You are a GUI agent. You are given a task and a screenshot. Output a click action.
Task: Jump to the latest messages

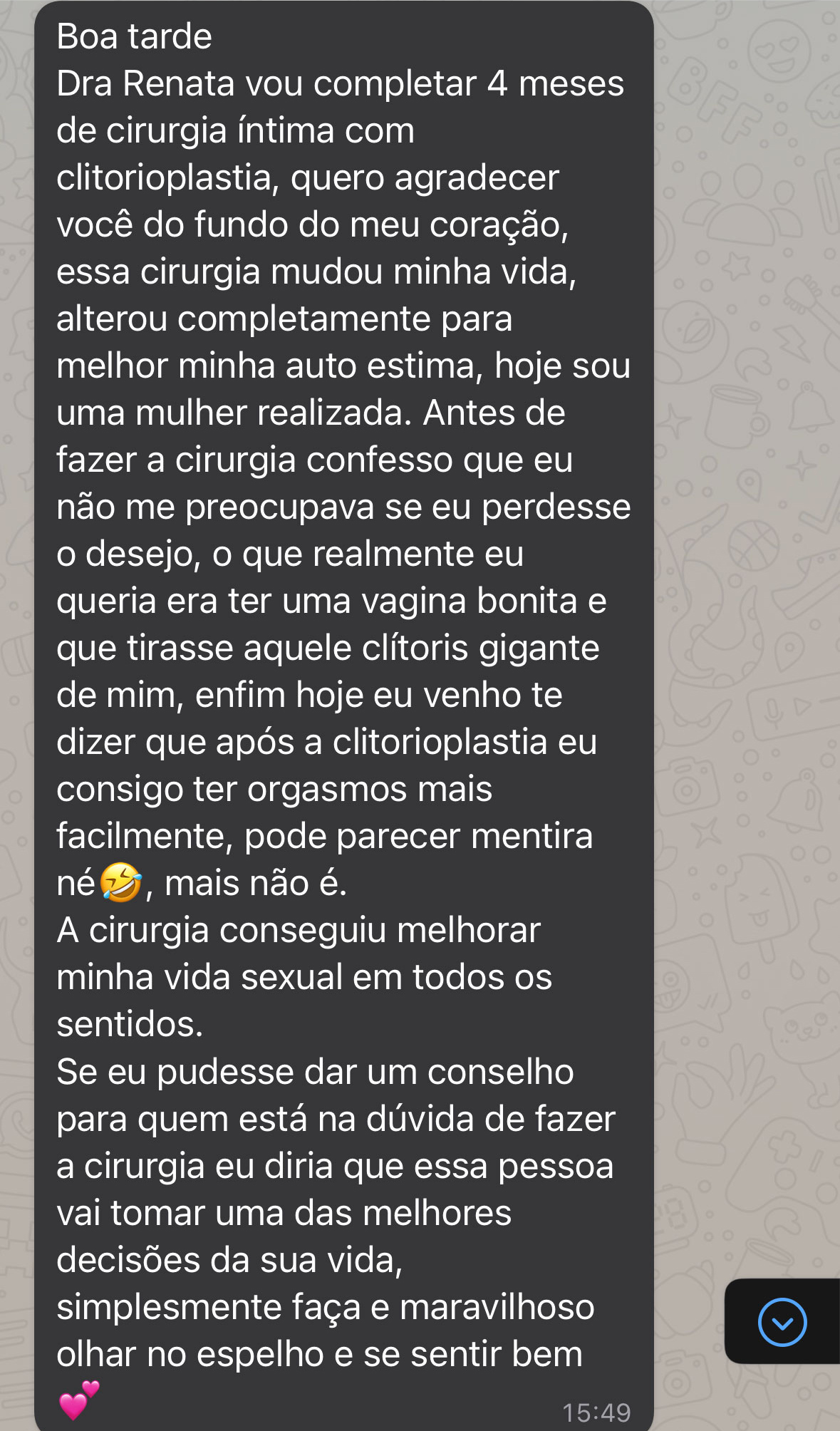pos(782,1322)
